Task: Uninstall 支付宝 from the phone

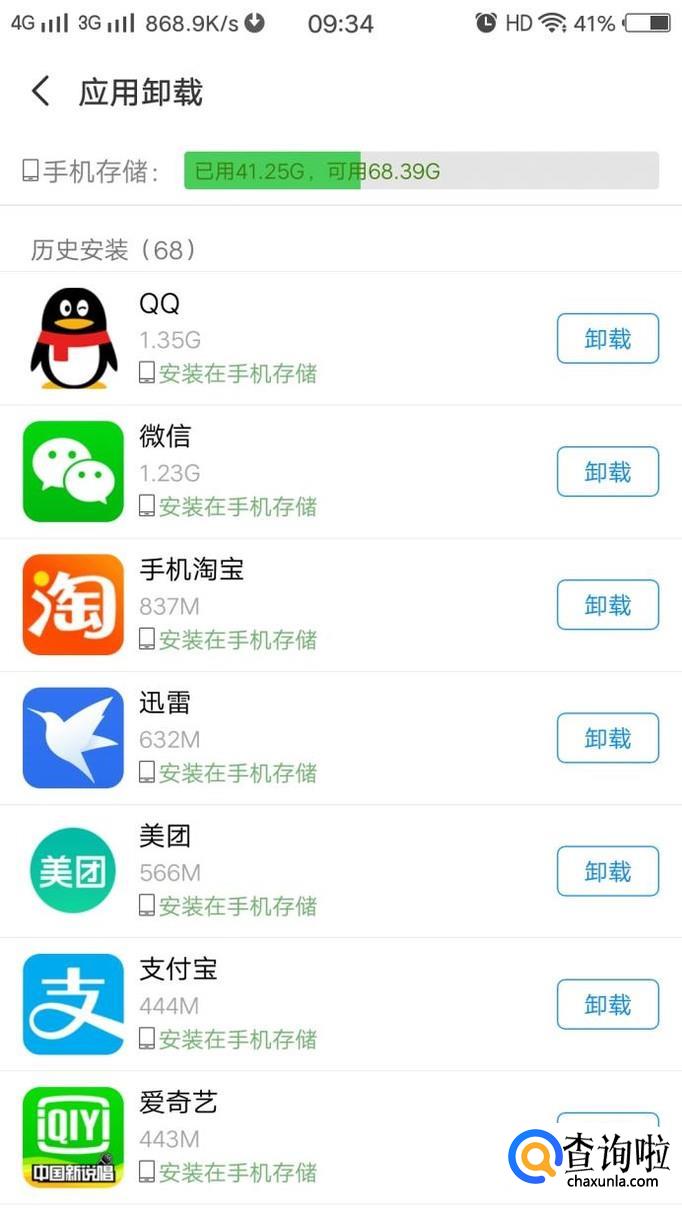Action: tap(607, 1004)
